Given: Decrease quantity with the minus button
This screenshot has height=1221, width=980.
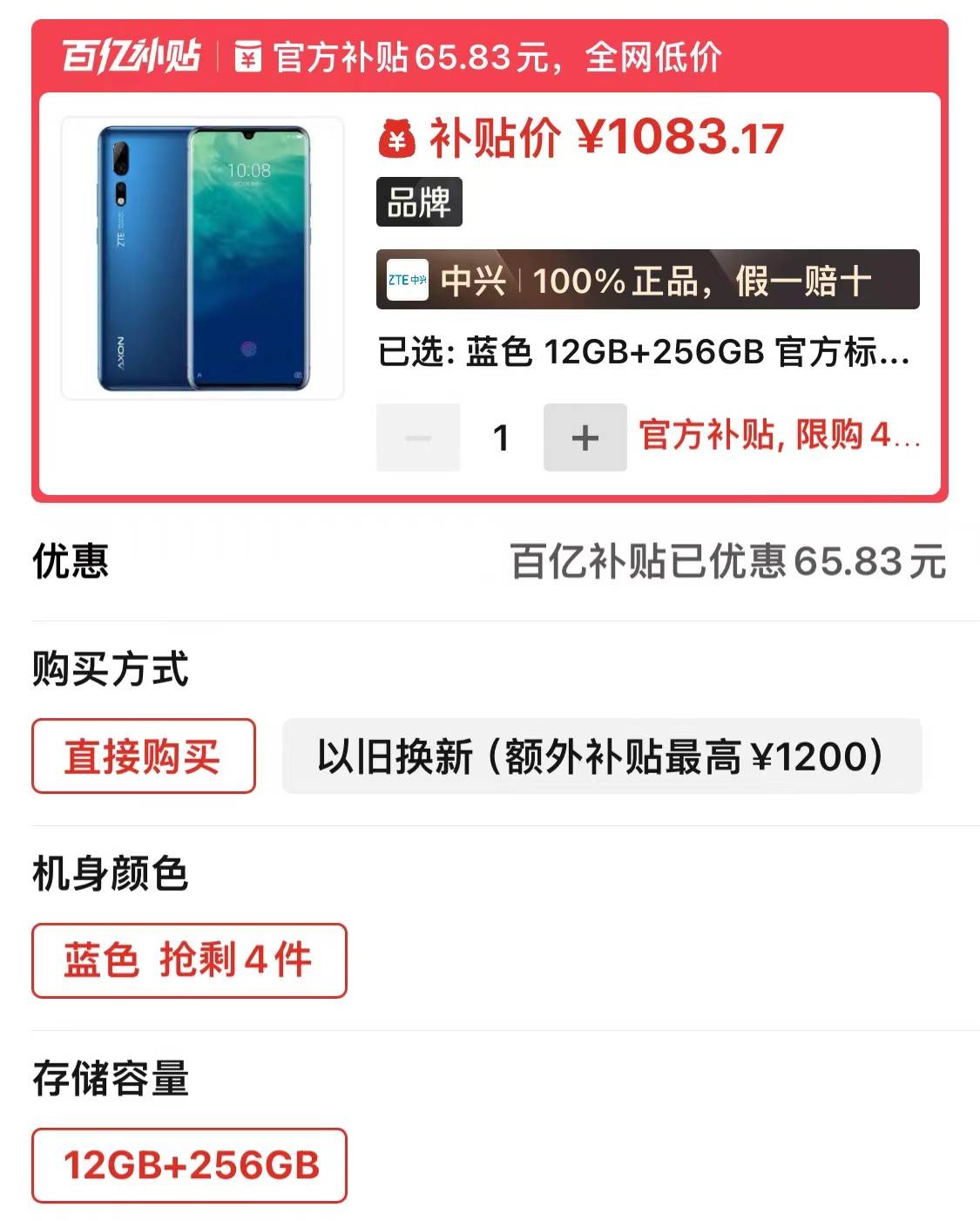Looking at the screenshot, I should pyautogui.click(x=418, y=438).
